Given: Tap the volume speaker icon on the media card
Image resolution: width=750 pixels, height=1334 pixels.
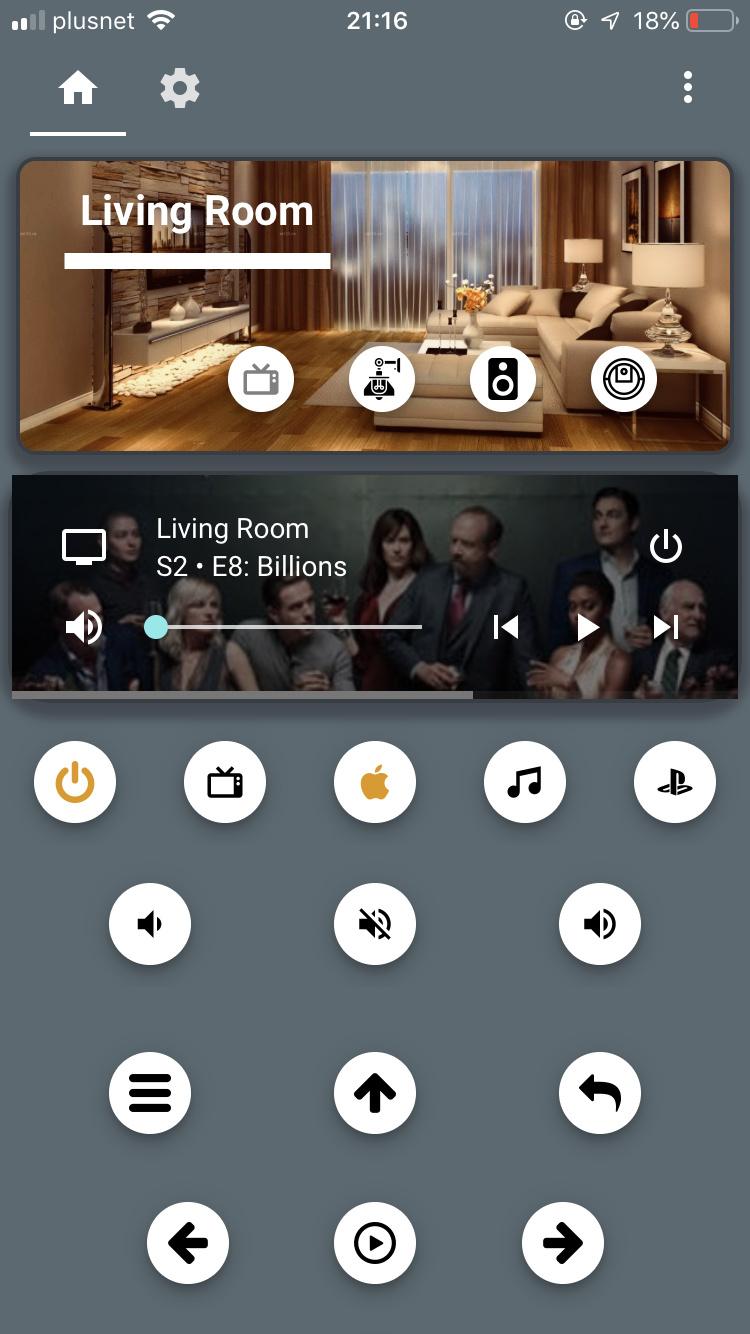Looking at the screenshot, I should coord(84,627).
